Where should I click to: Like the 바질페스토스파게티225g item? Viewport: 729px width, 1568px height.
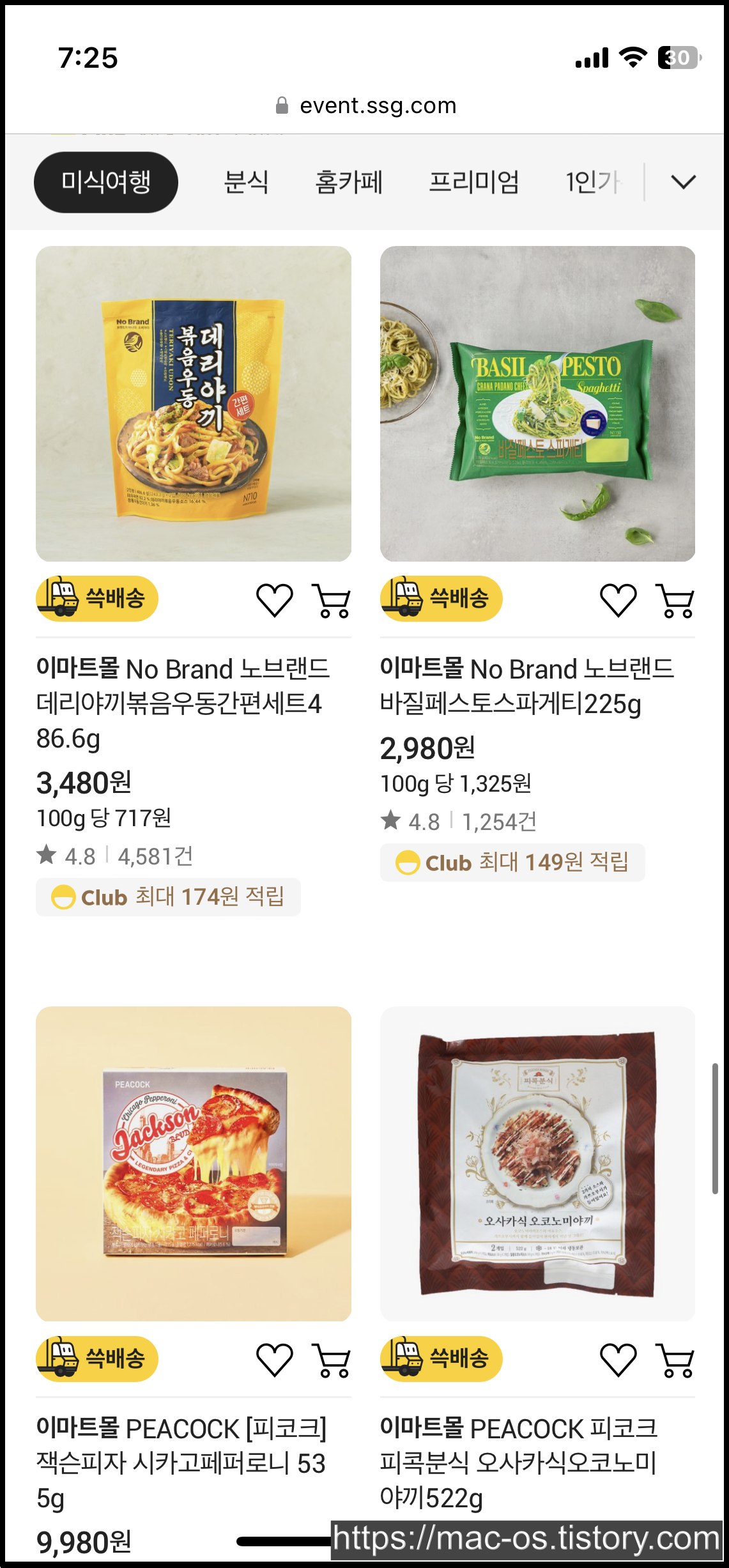618,600
